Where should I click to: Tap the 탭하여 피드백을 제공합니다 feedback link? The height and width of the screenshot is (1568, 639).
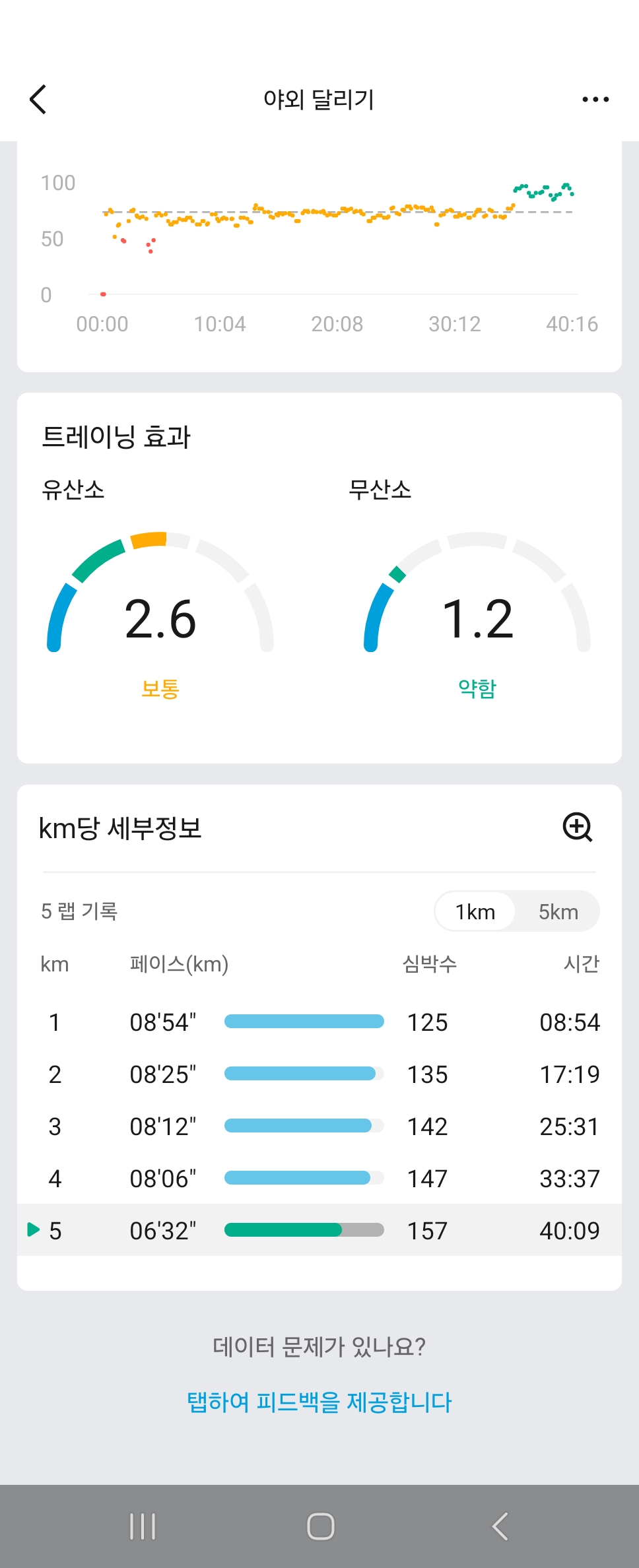click(x=319, y=1402)
